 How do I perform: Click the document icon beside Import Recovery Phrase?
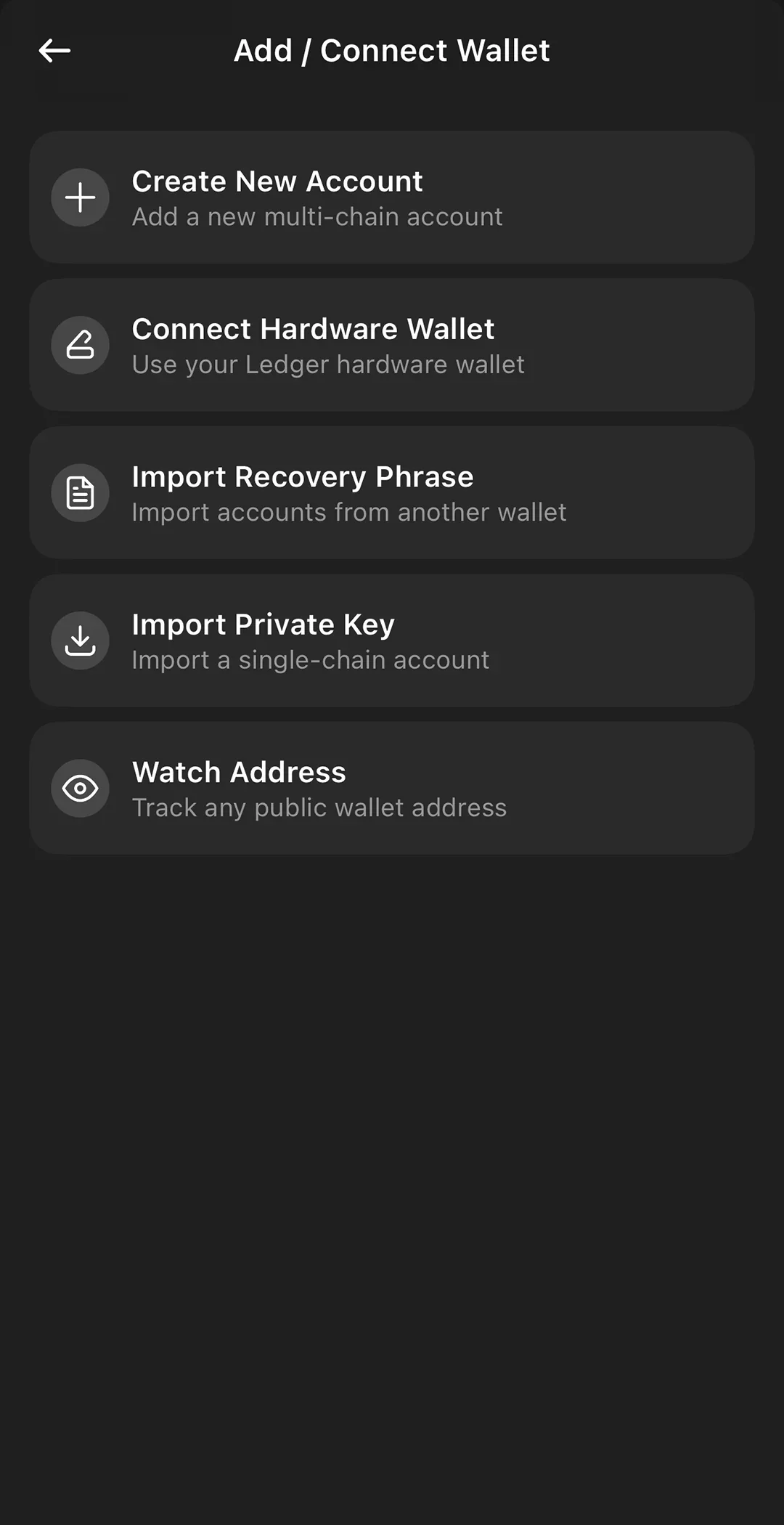coord(80,492)
